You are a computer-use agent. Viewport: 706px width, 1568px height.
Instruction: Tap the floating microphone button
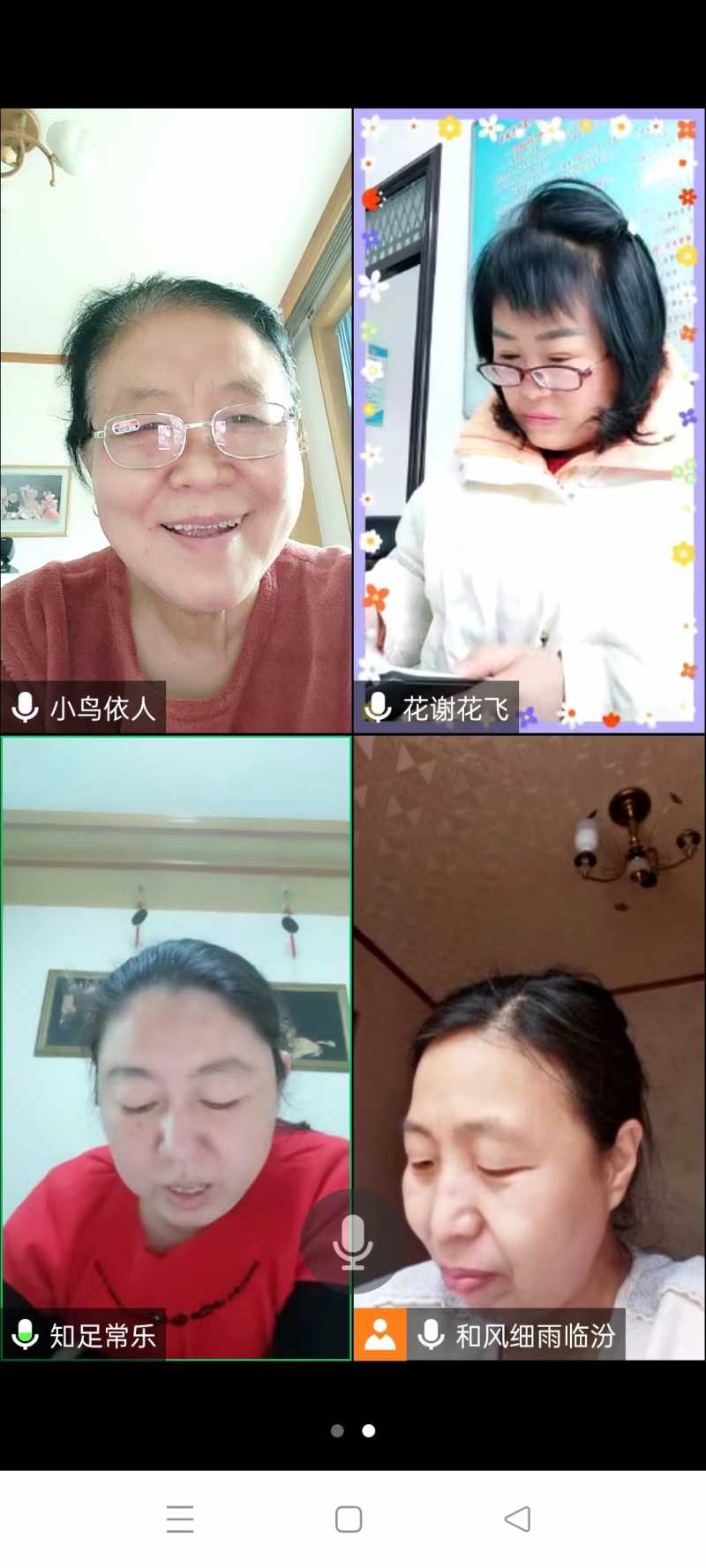[x=352, y=1241]
